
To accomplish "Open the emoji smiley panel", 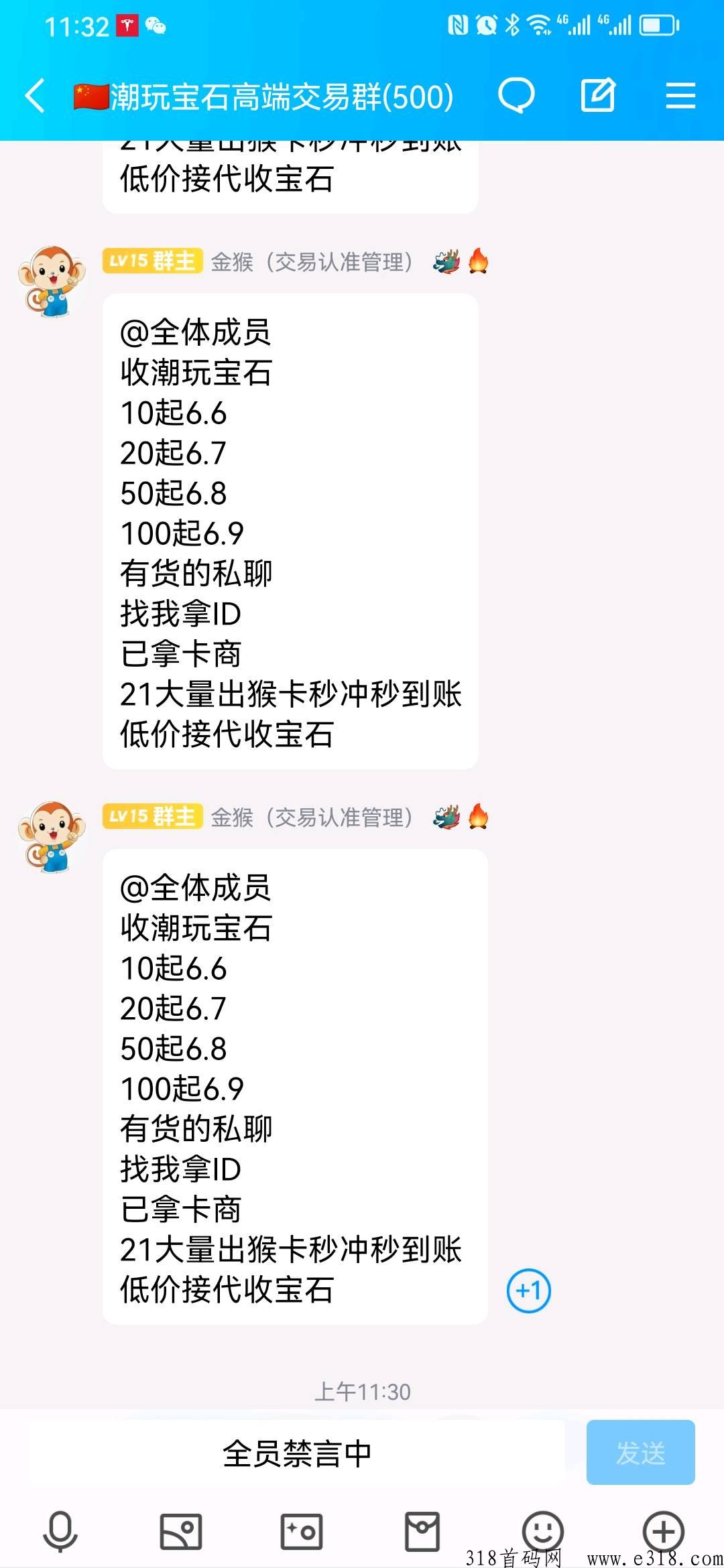I will [542, 1531].
